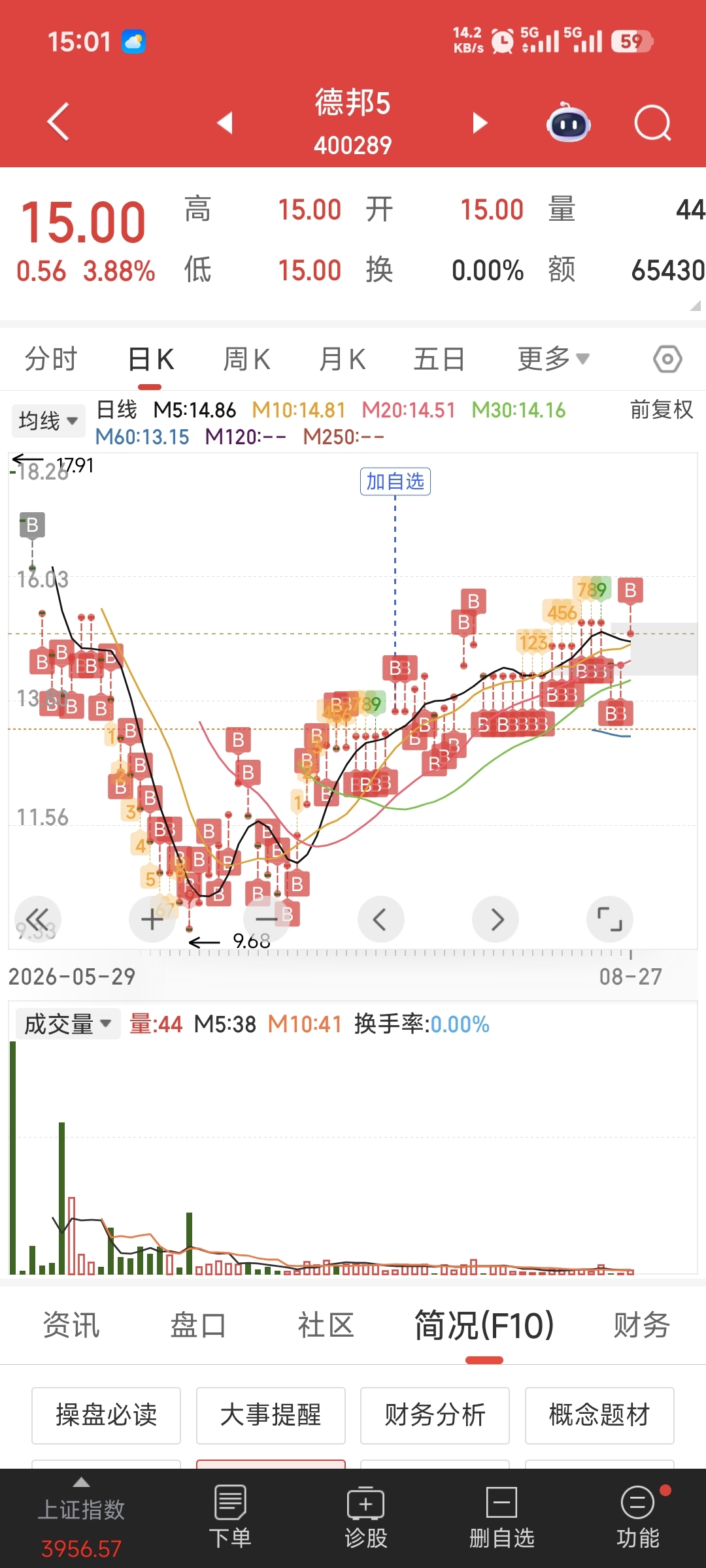Open the 成交量 indicator dropdown
The width and height of the screenshot is (706, 1568).
pos(68,1024)
